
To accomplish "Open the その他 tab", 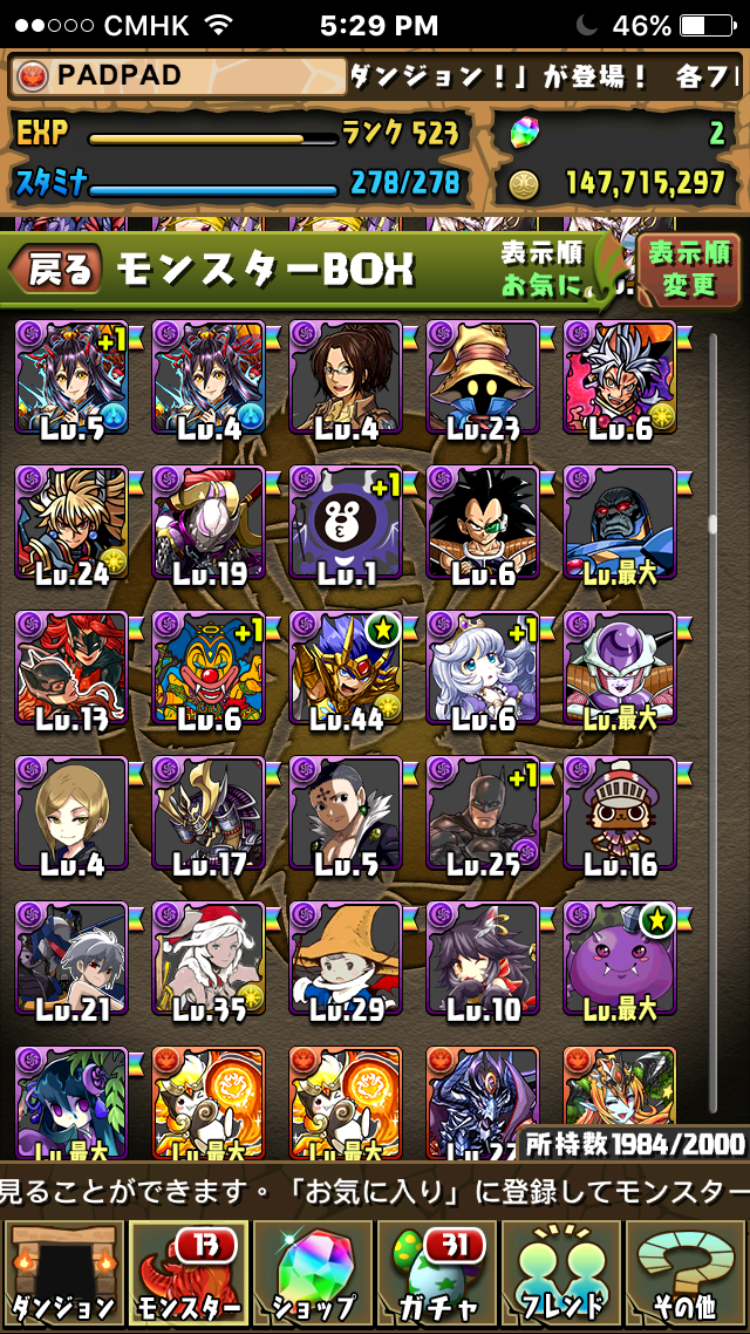I will point(687,1272).
